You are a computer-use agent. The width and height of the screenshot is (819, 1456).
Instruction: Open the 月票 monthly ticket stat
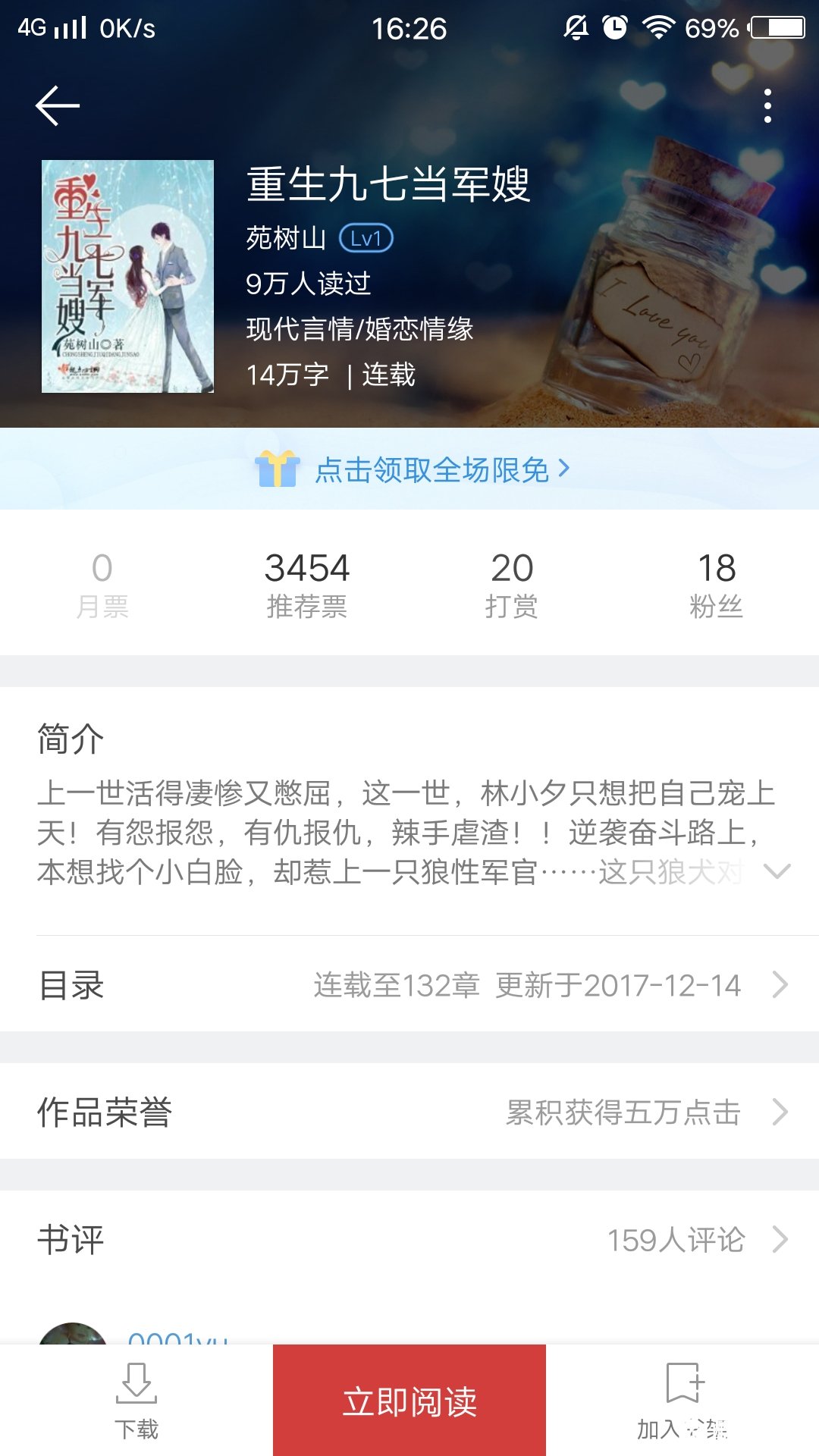(x=102, y=584)
